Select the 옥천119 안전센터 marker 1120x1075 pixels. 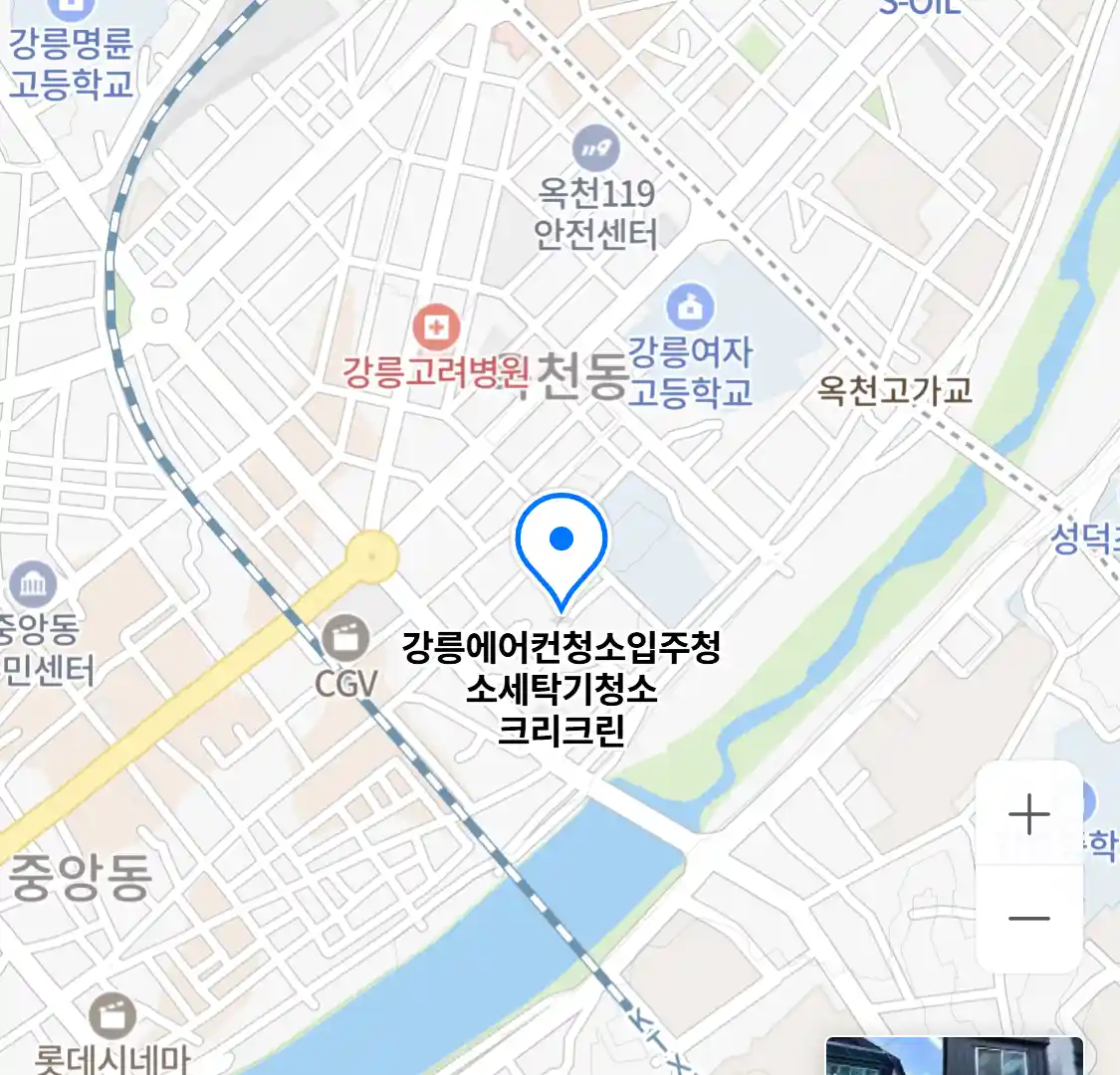[595, 151]
